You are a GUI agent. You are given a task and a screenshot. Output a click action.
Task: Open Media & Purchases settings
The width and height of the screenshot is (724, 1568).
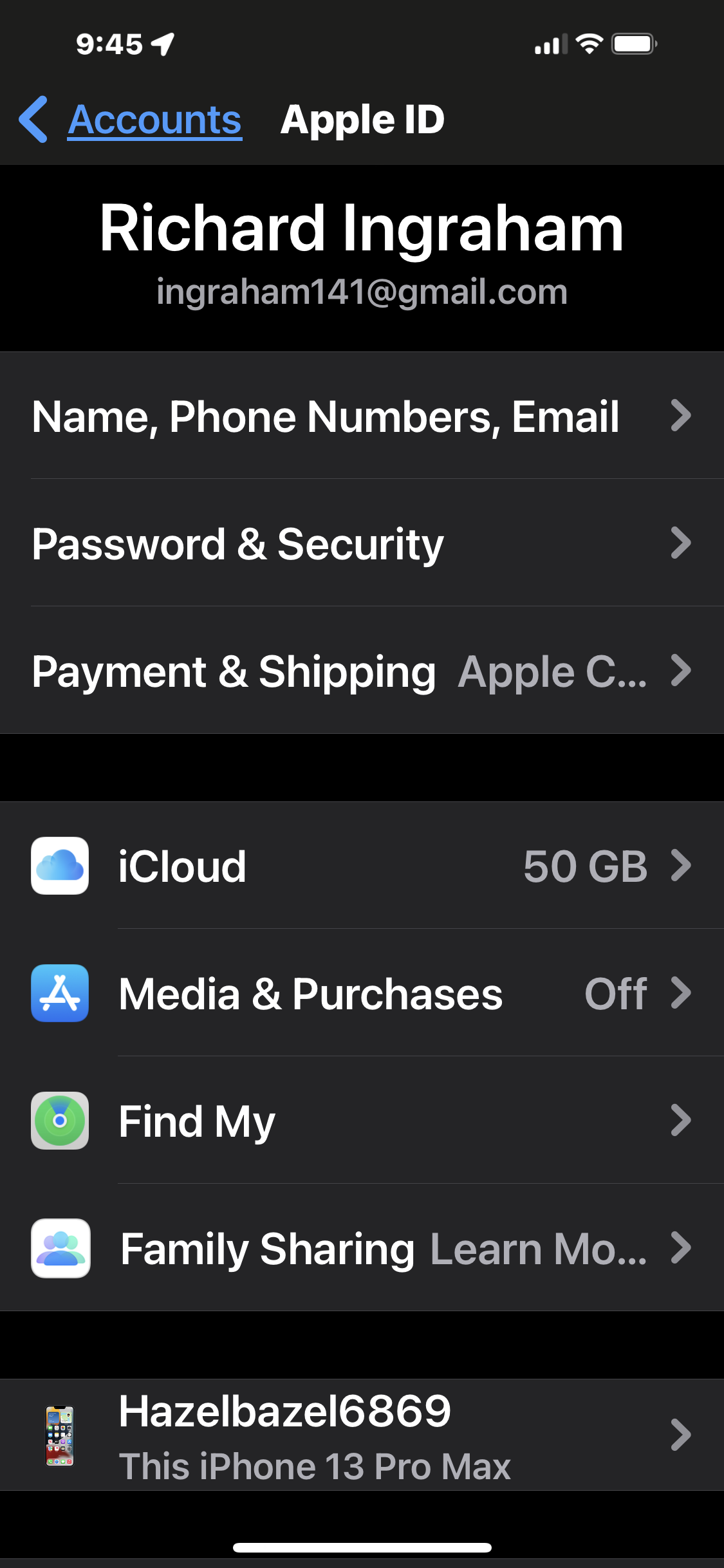[360, 993]
